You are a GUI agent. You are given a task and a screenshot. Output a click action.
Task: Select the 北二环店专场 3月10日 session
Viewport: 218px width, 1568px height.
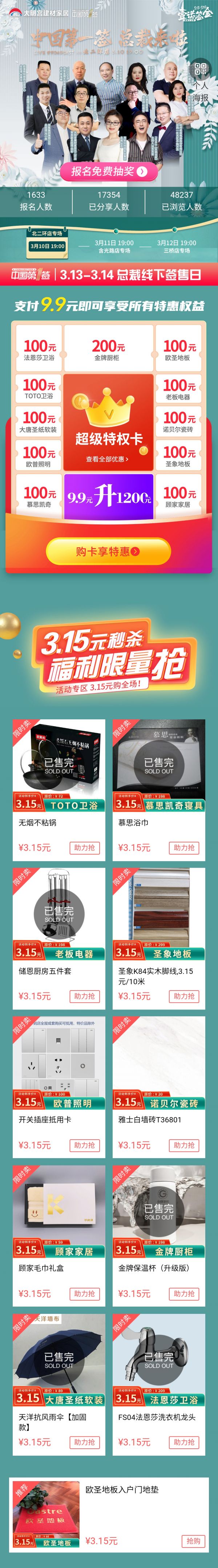[x=48, y=242]
